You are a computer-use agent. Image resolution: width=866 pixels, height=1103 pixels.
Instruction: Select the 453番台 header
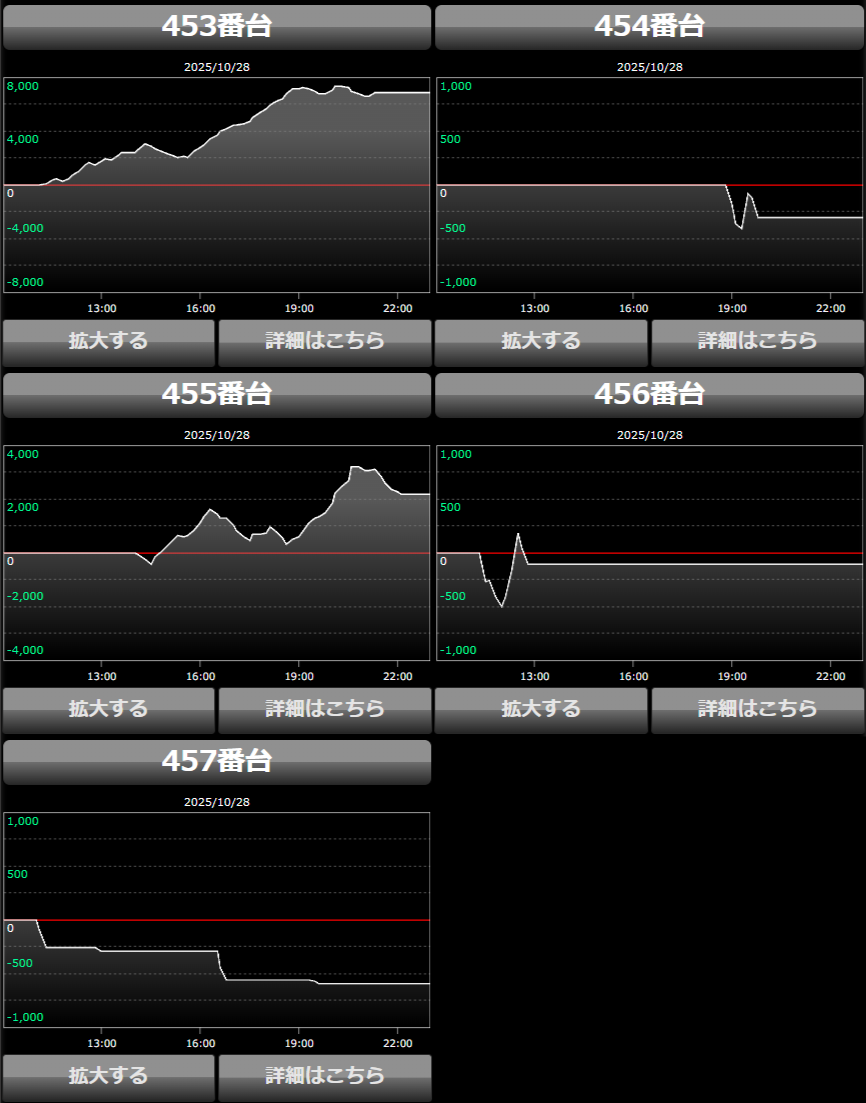pyautogui.click(x=217, y=27)
